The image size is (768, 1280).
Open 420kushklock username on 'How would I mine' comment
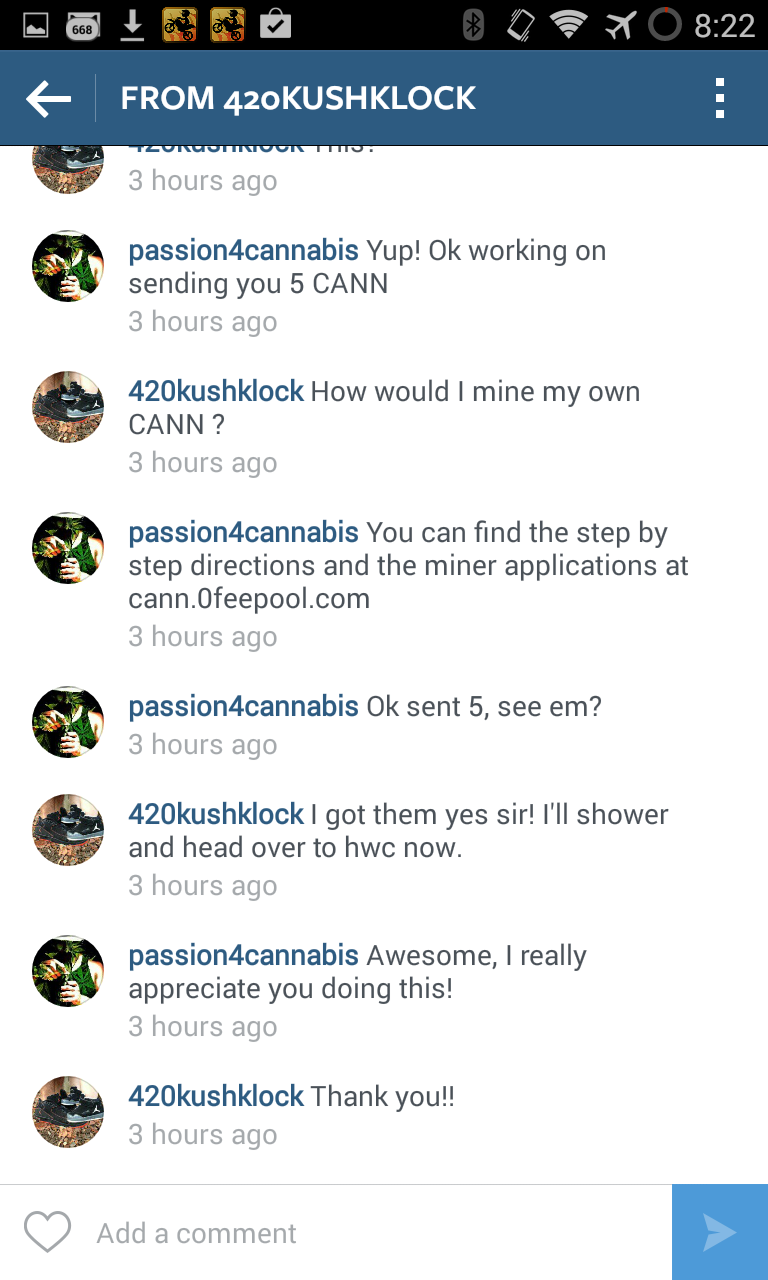click(x=215, y=391)
